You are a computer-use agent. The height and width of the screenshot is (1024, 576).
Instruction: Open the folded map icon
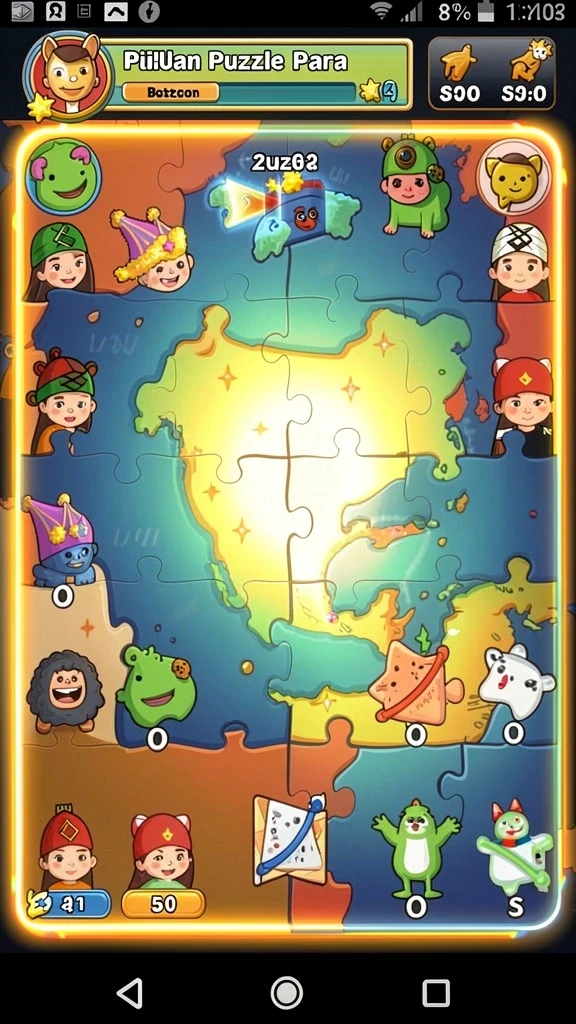290,840
